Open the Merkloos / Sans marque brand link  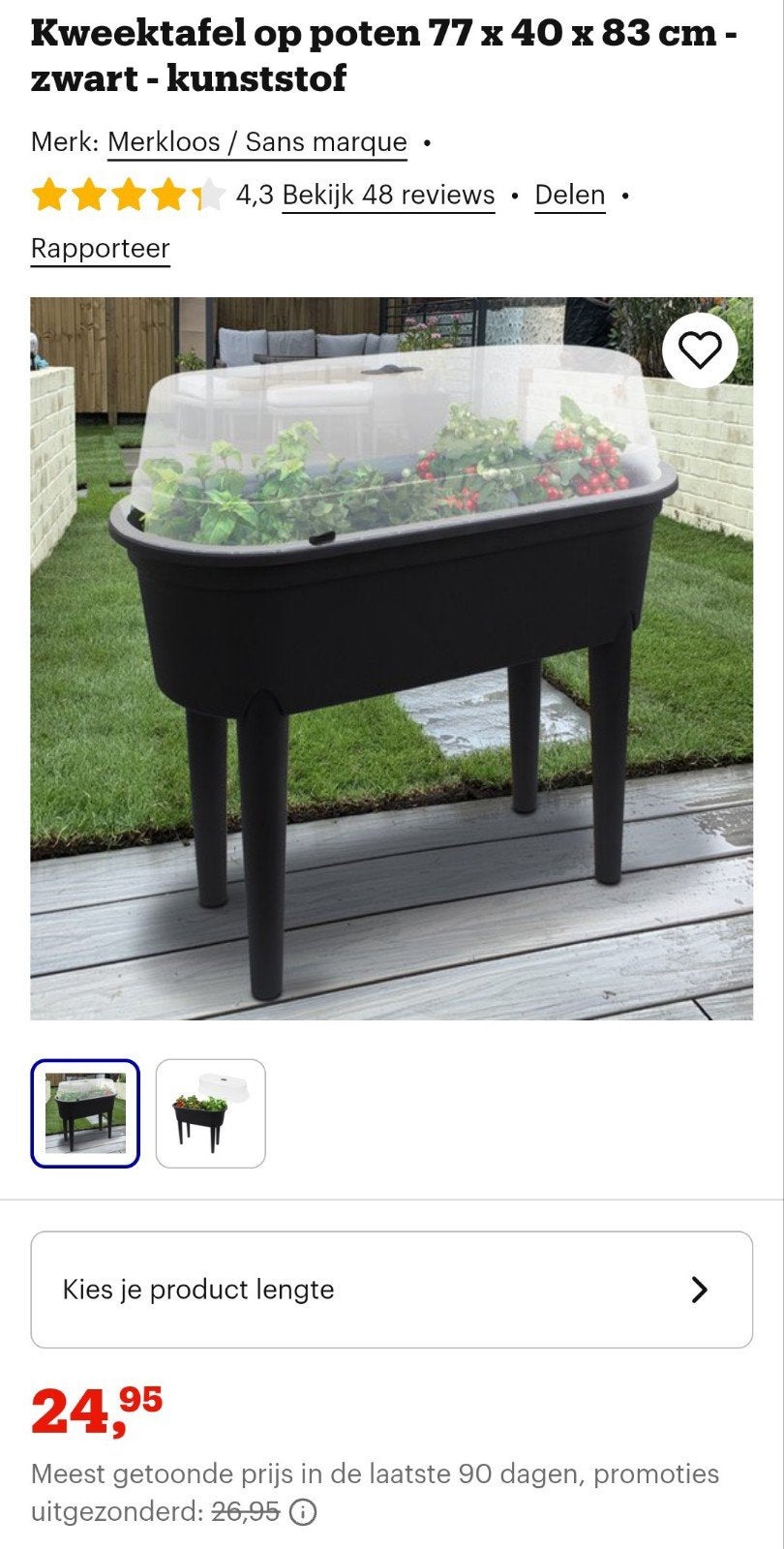tap(256, 142)
